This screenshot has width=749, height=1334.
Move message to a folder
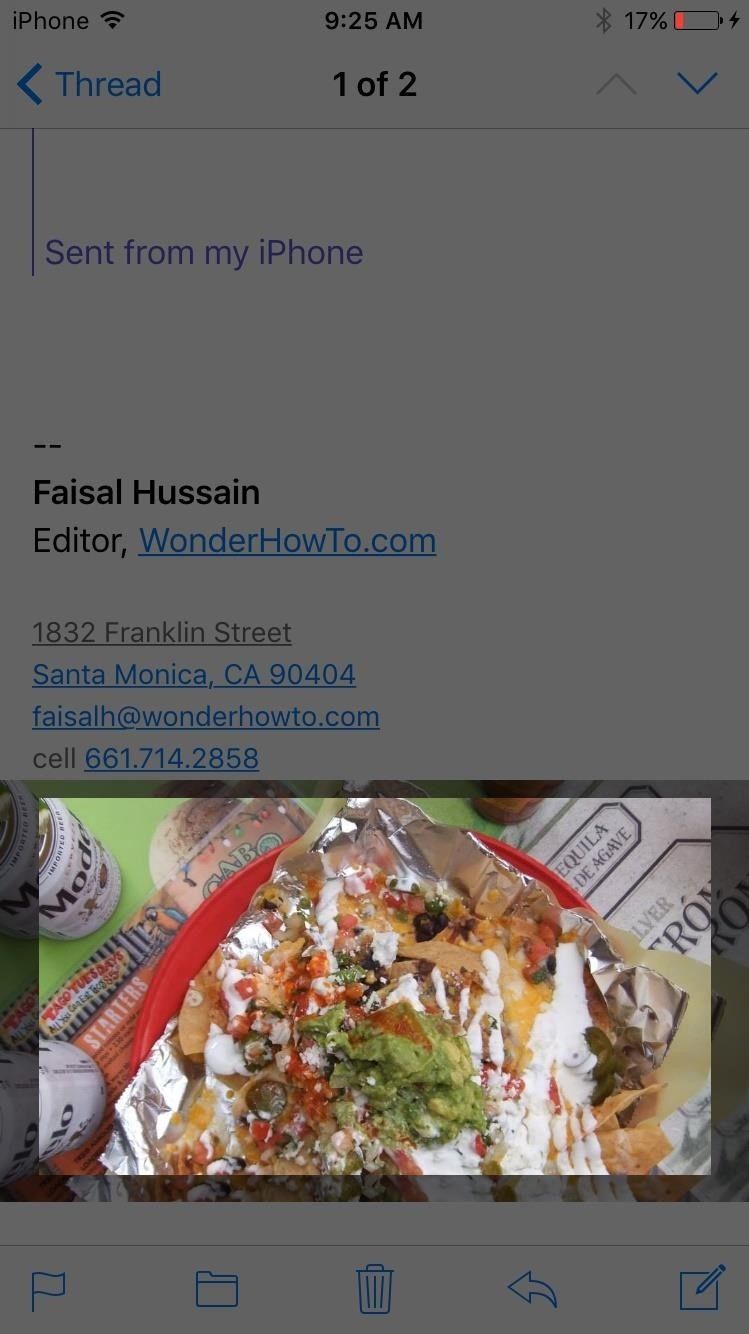click(217, 1289)
